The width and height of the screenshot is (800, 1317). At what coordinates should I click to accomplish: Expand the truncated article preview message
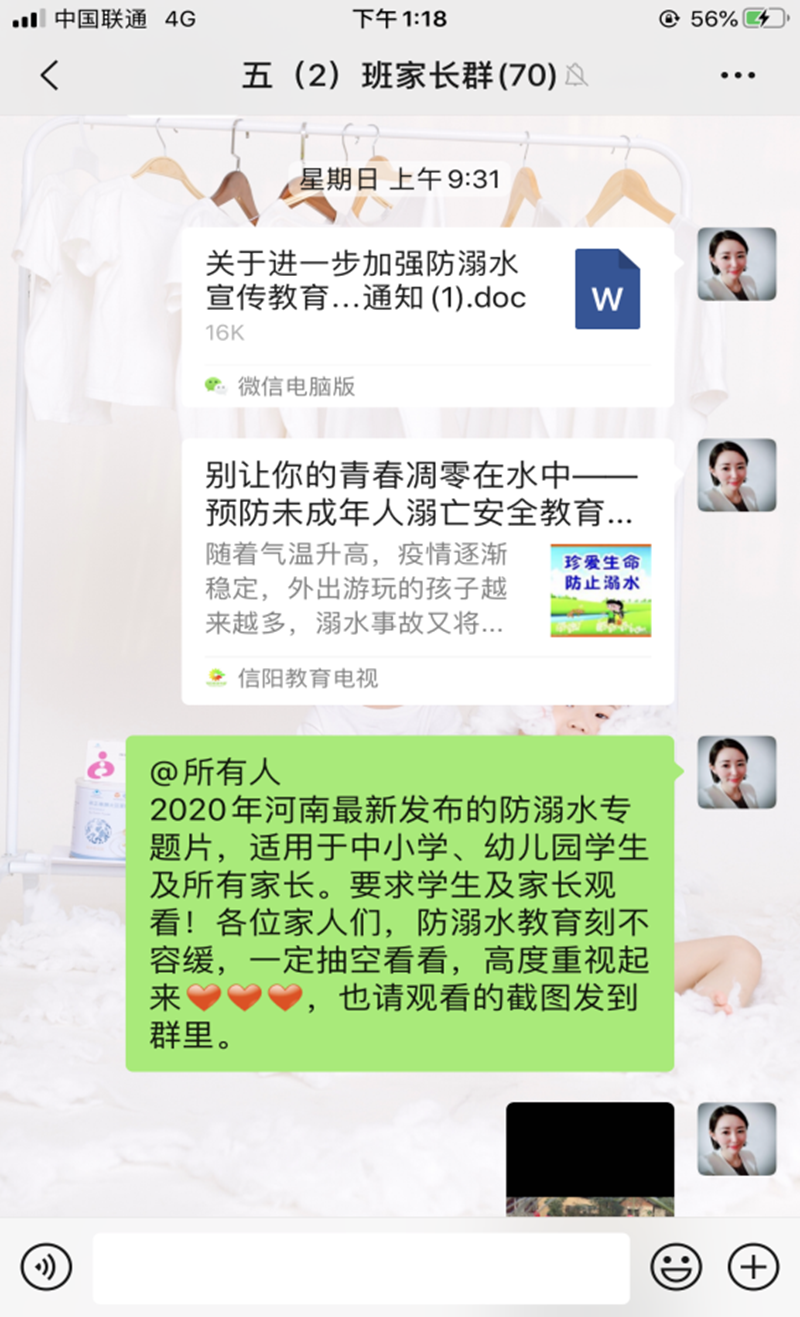[360, 590]
